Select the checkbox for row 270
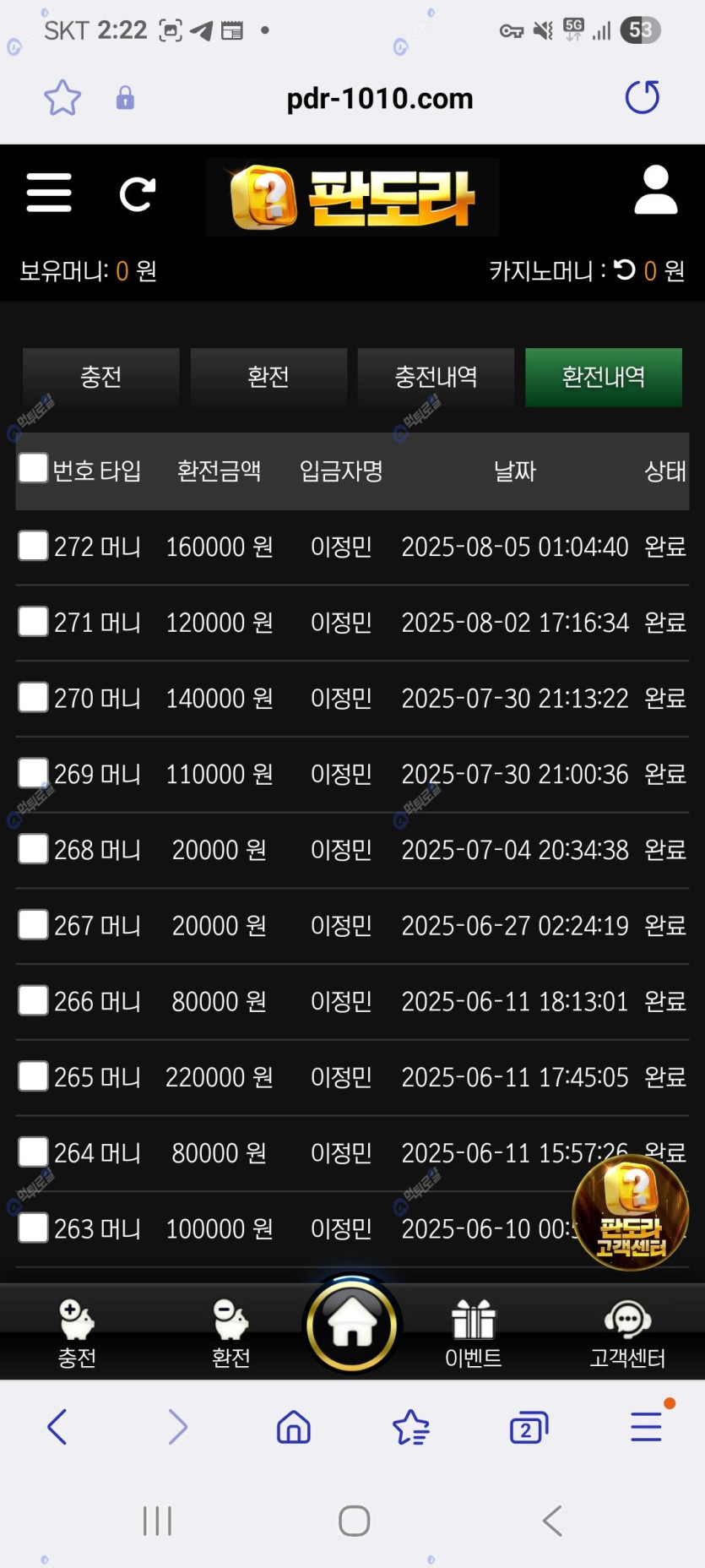 (x=34, y=698)
